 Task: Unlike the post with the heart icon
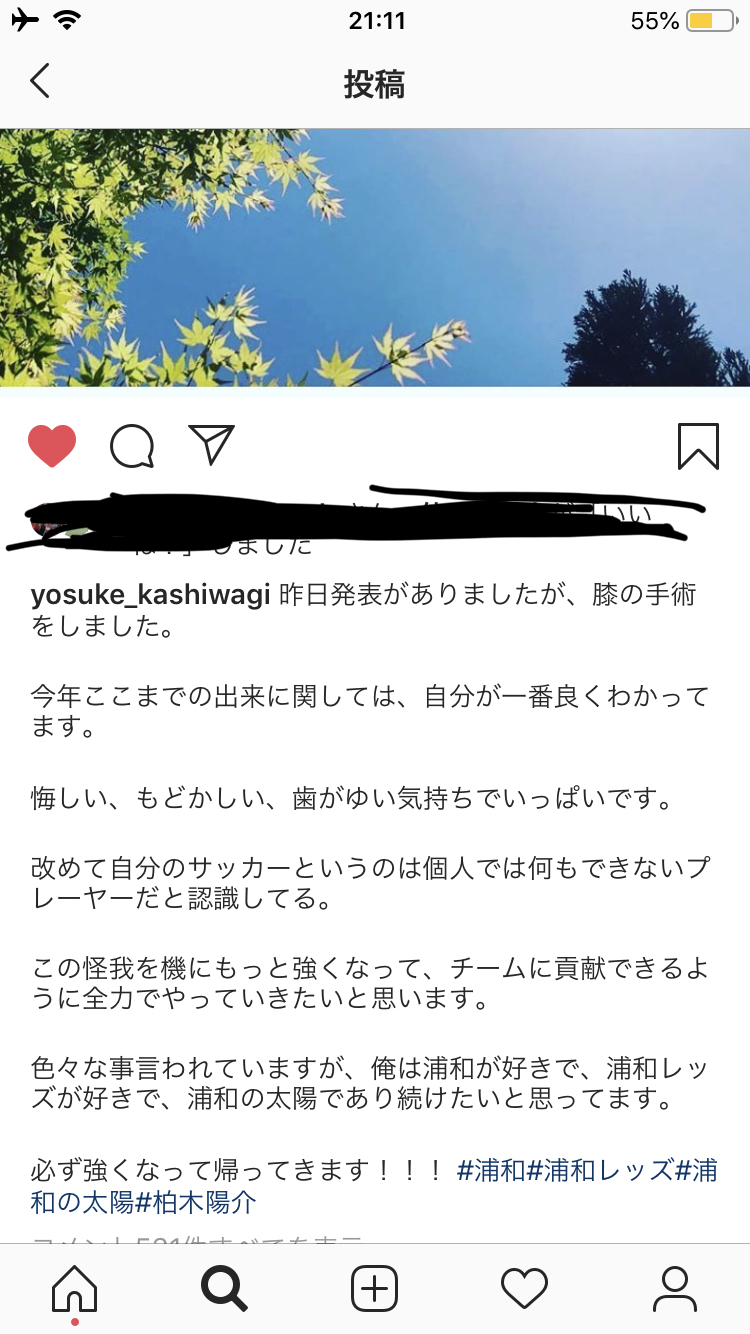(x=52, y=446)
